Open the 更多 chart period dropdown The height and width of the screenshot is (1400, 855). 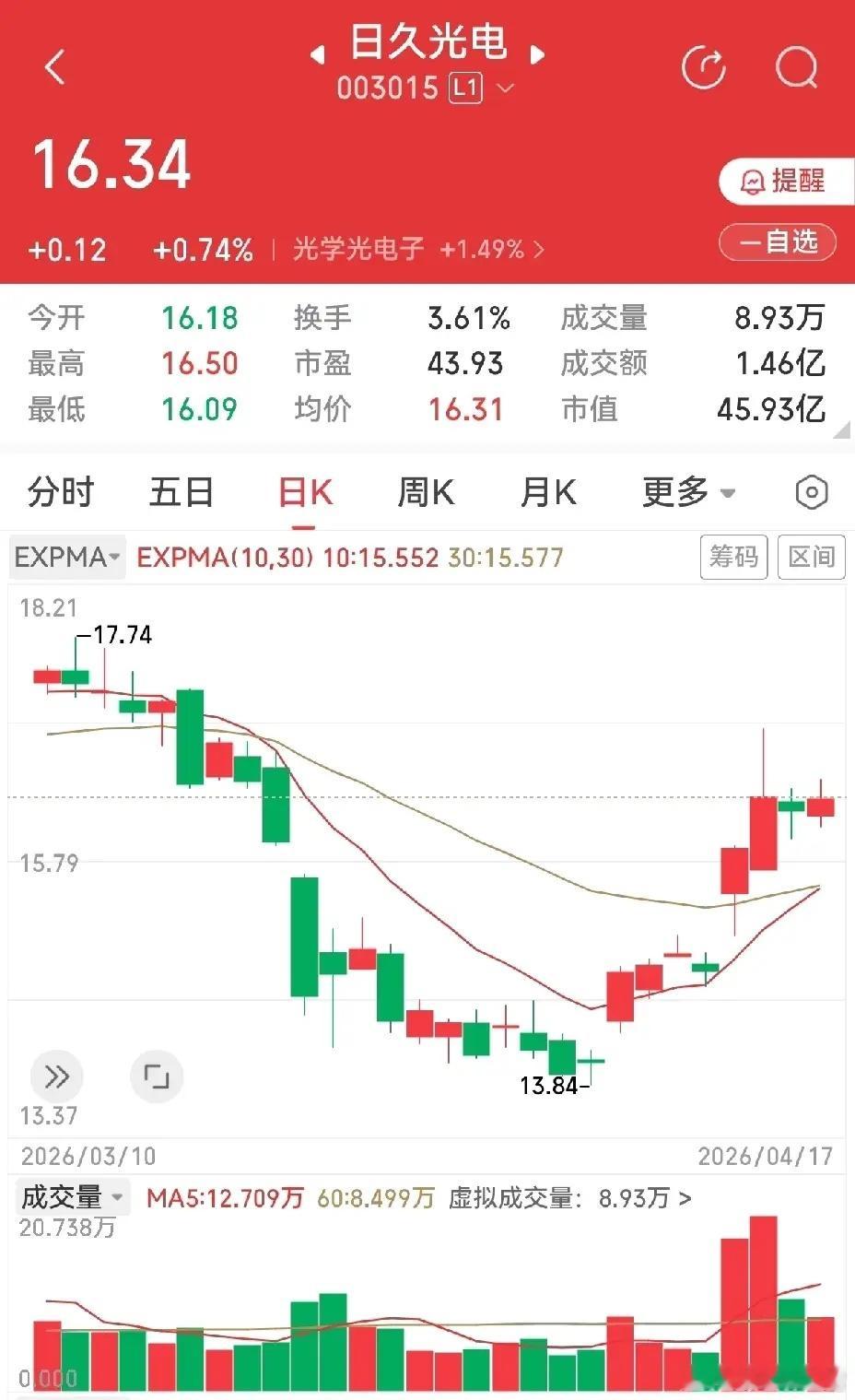[x=687, y=492]
